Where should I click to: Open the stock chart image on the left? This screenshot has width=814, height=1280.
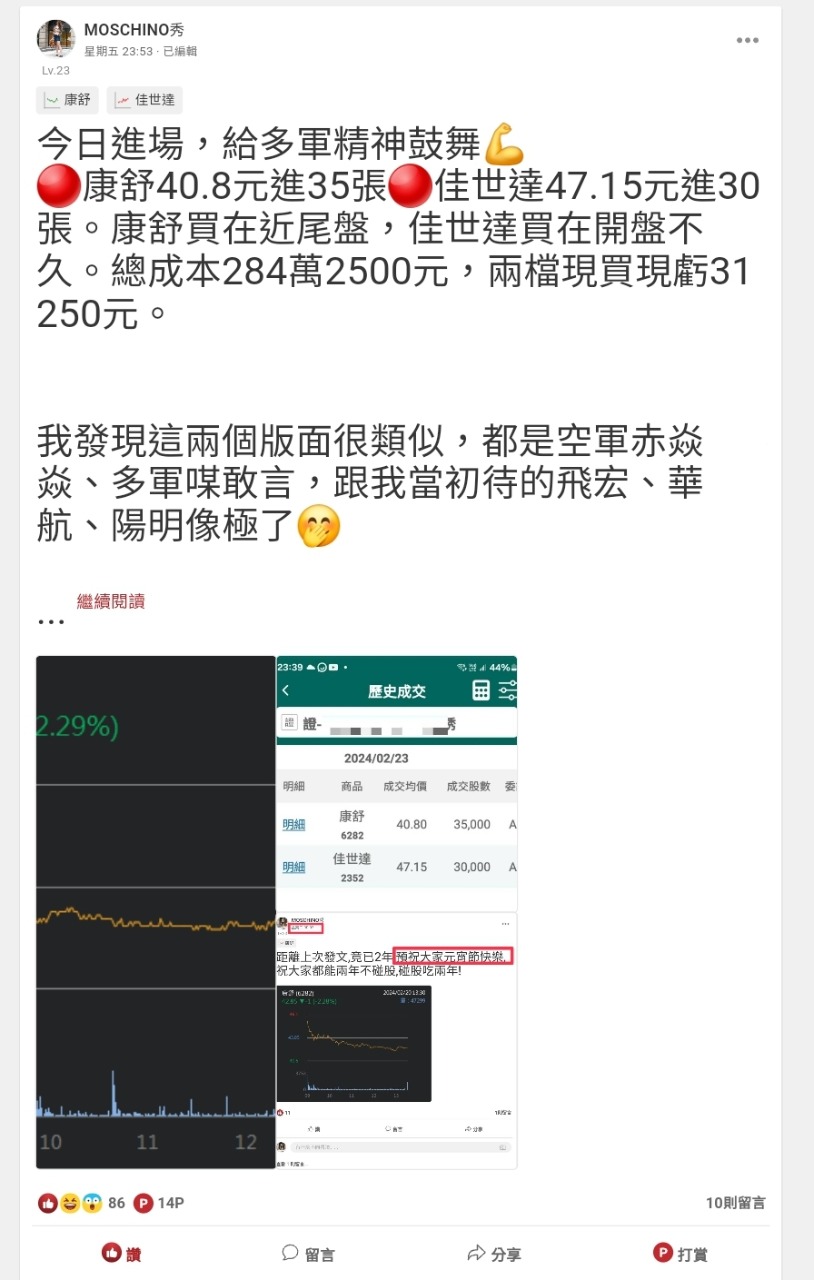[x=155, y=911]
